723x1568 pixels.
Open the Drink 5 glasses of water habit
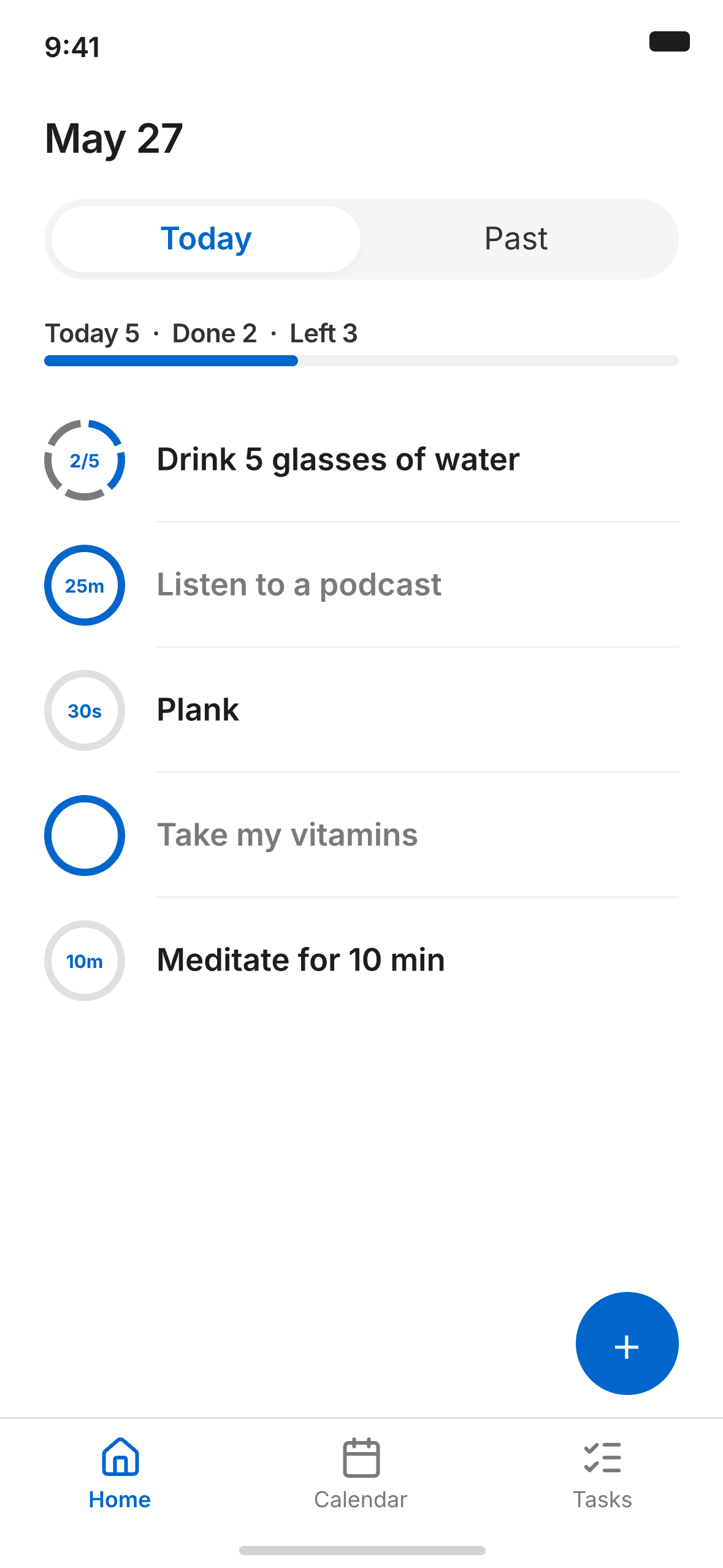pyautogui.click(x=338, y=459)
